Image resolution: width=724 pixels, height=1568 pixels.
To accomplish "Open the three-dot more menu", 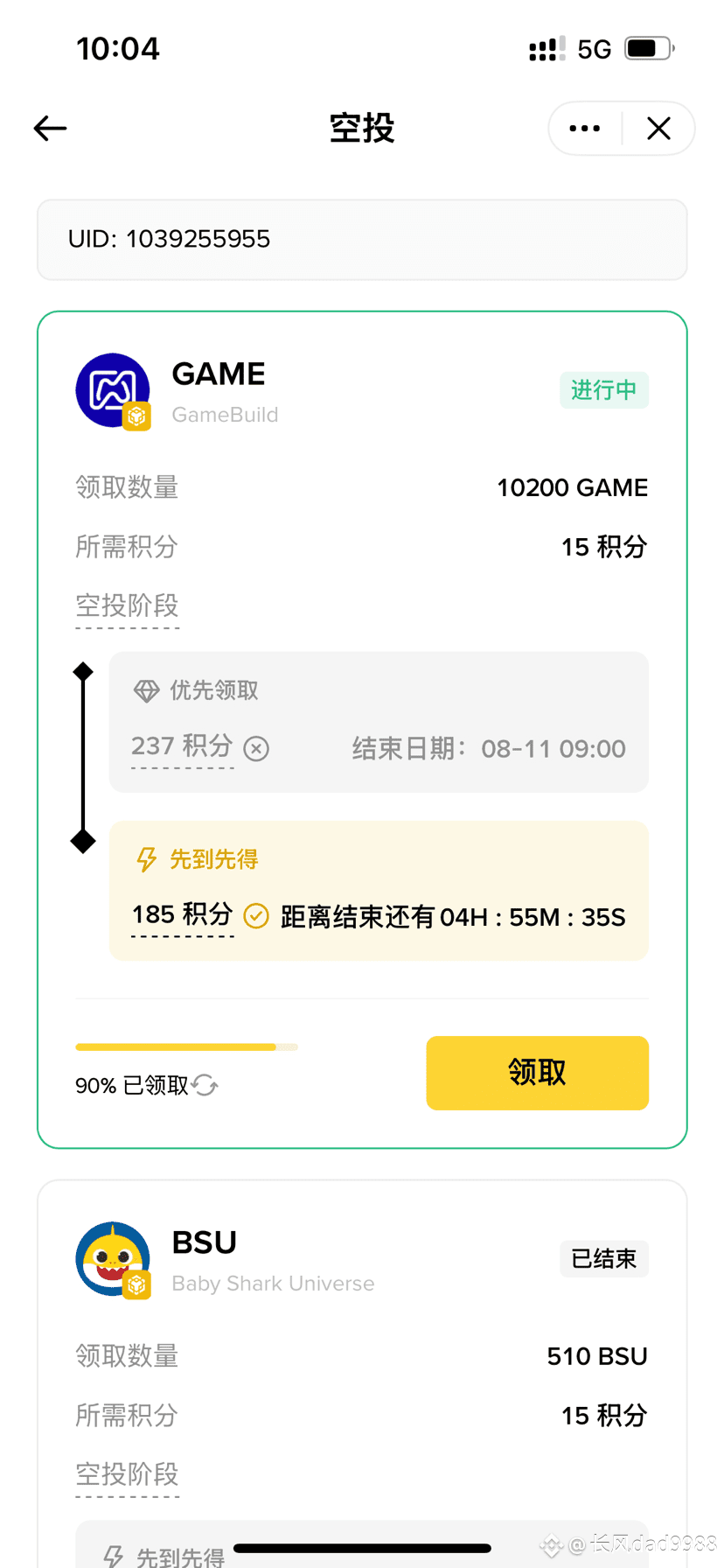I will pos(584,129).
